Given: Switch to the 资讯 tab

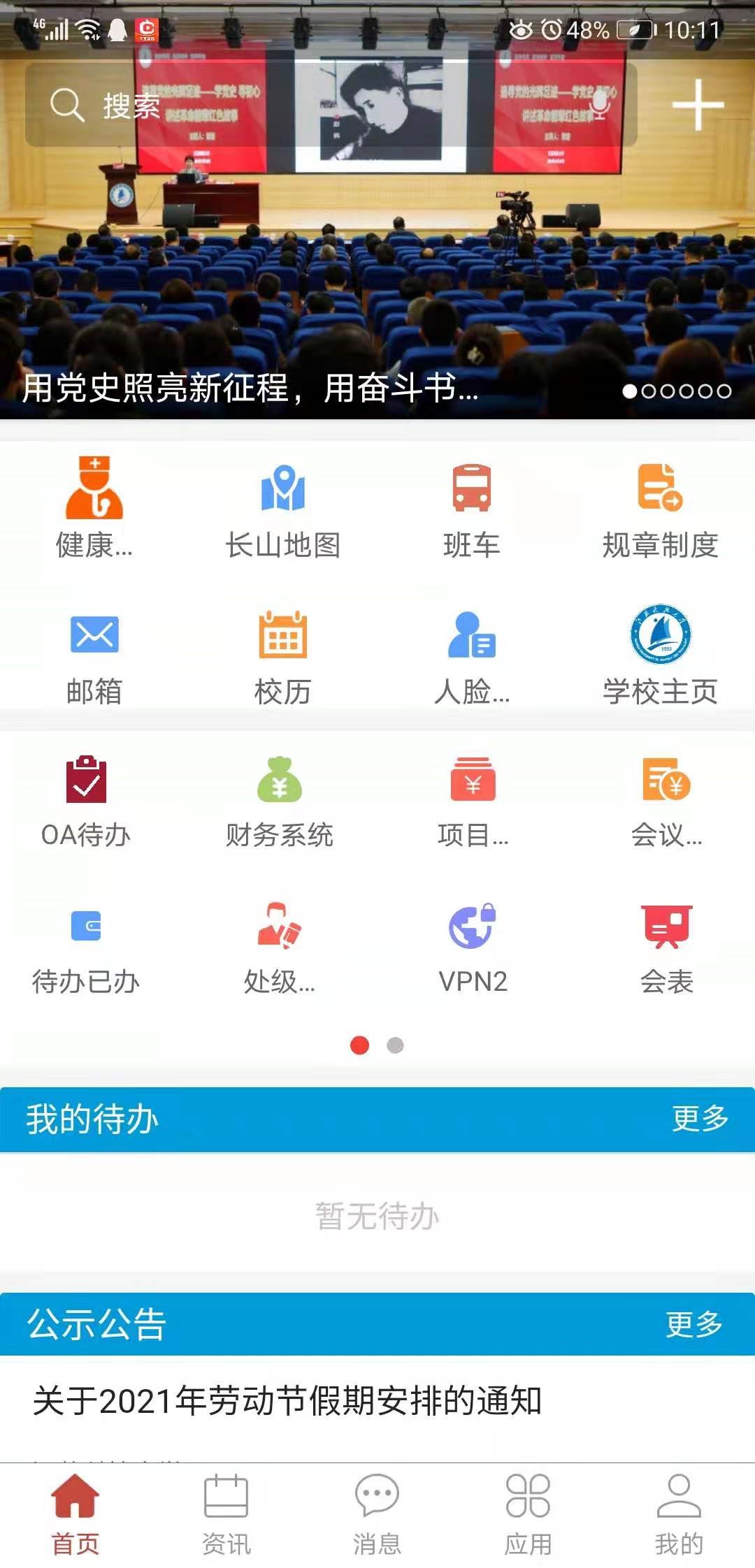Looking at the screenshot, I should [x=226, y=1513].
